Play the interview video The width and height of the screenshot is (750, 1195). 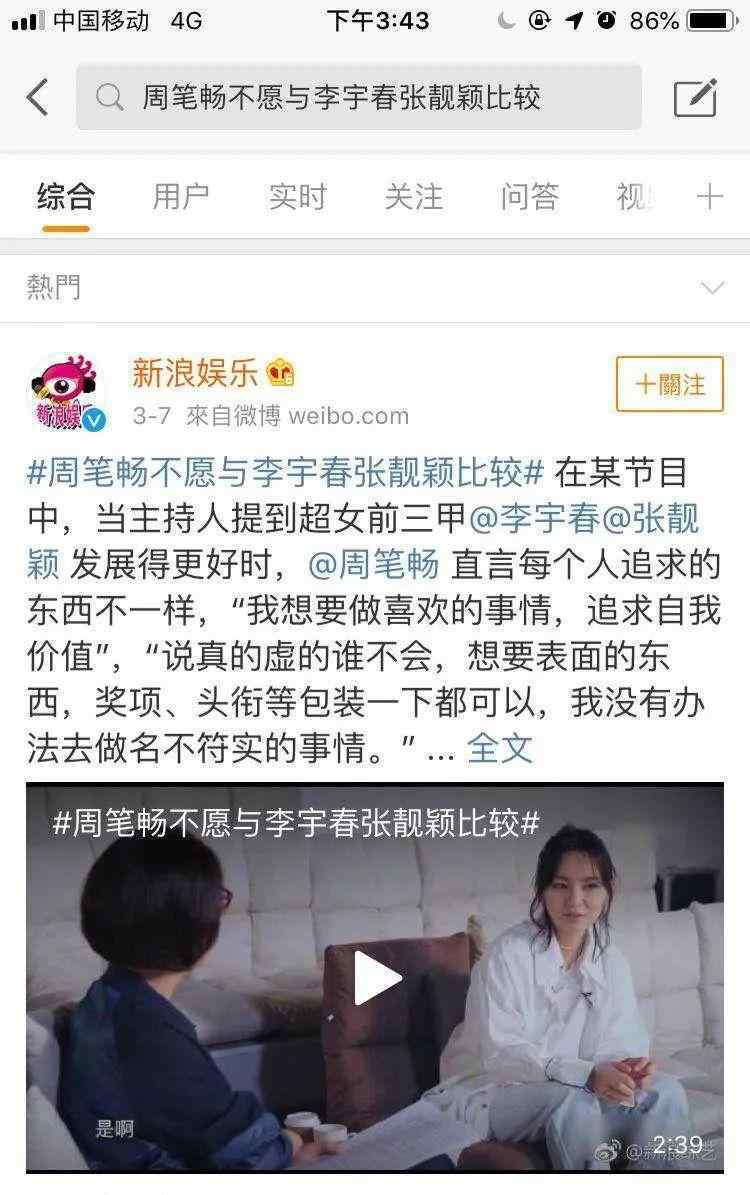[376, 978]
